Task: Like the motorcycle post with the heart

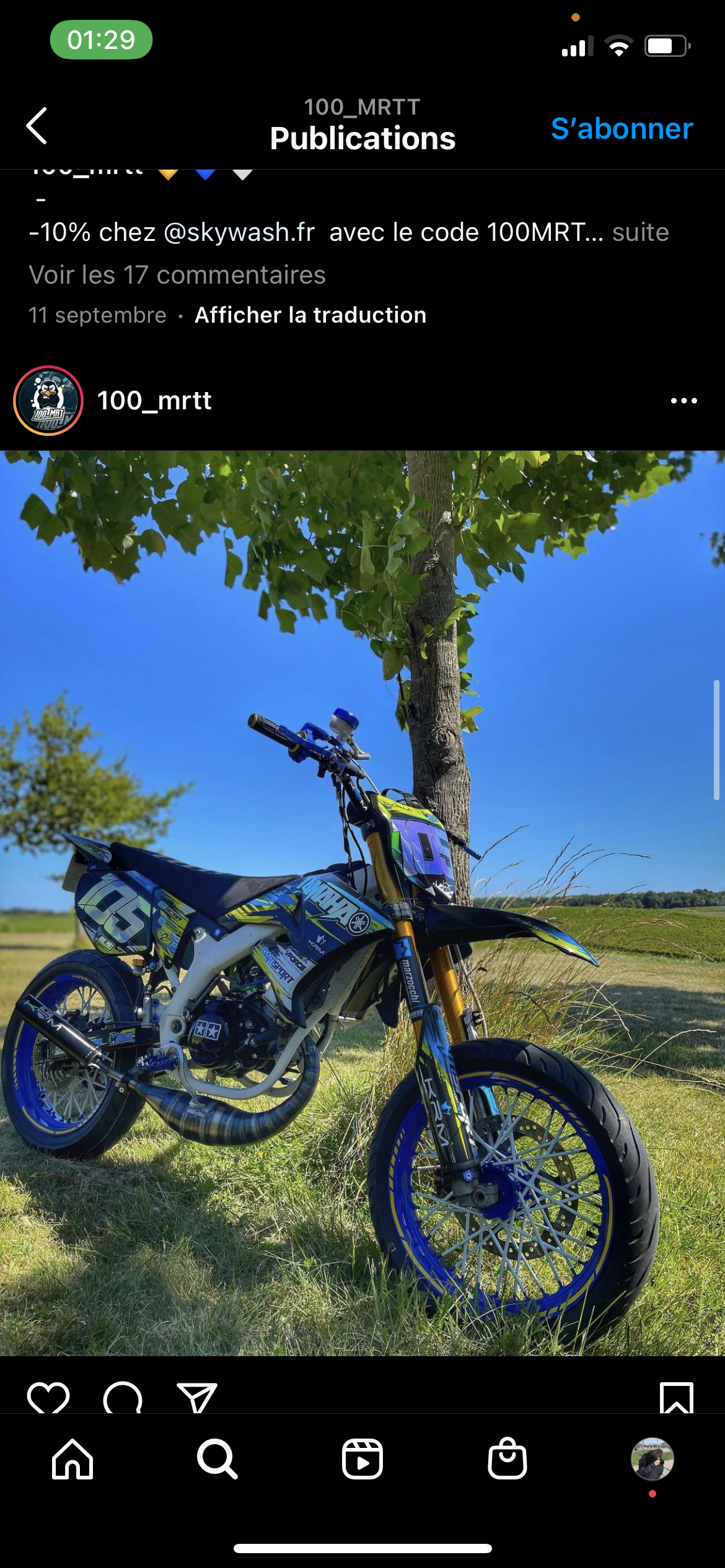Action: tap(48, 1398)
